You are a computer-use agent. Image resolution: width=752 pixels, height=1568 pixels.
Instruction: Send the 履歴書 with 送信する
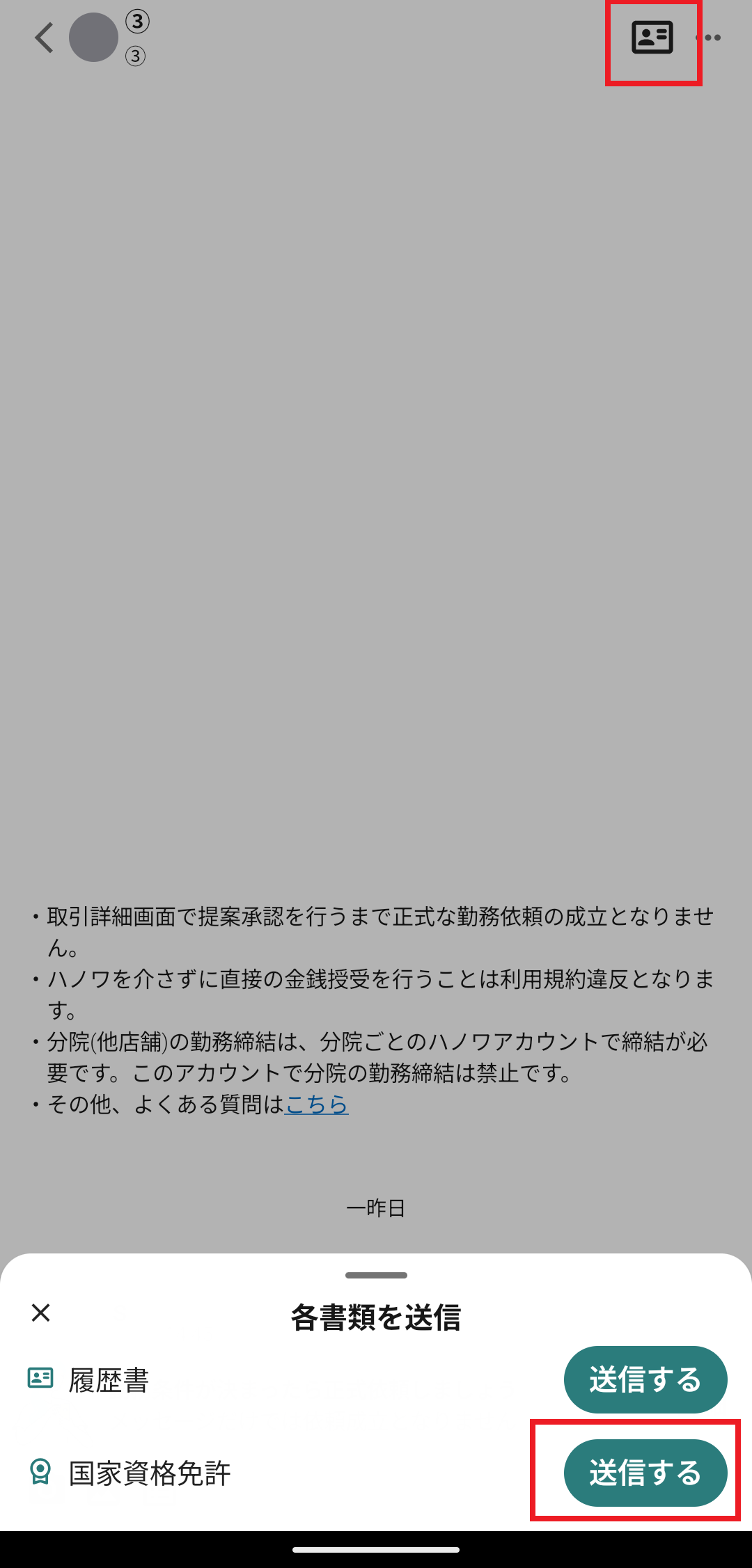(645, 1379)
